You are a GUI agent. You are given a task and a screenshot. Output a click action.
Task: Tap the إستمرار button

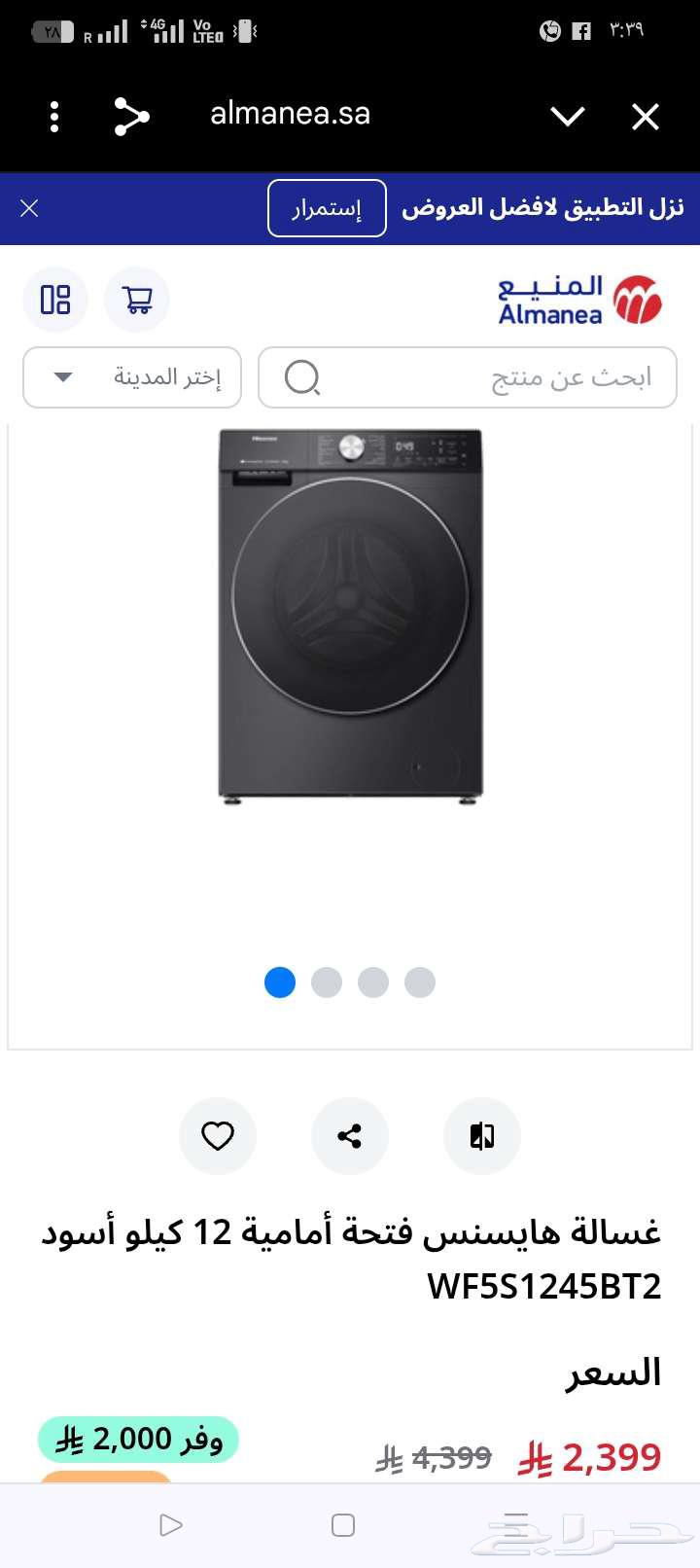[x=327, y=208]
